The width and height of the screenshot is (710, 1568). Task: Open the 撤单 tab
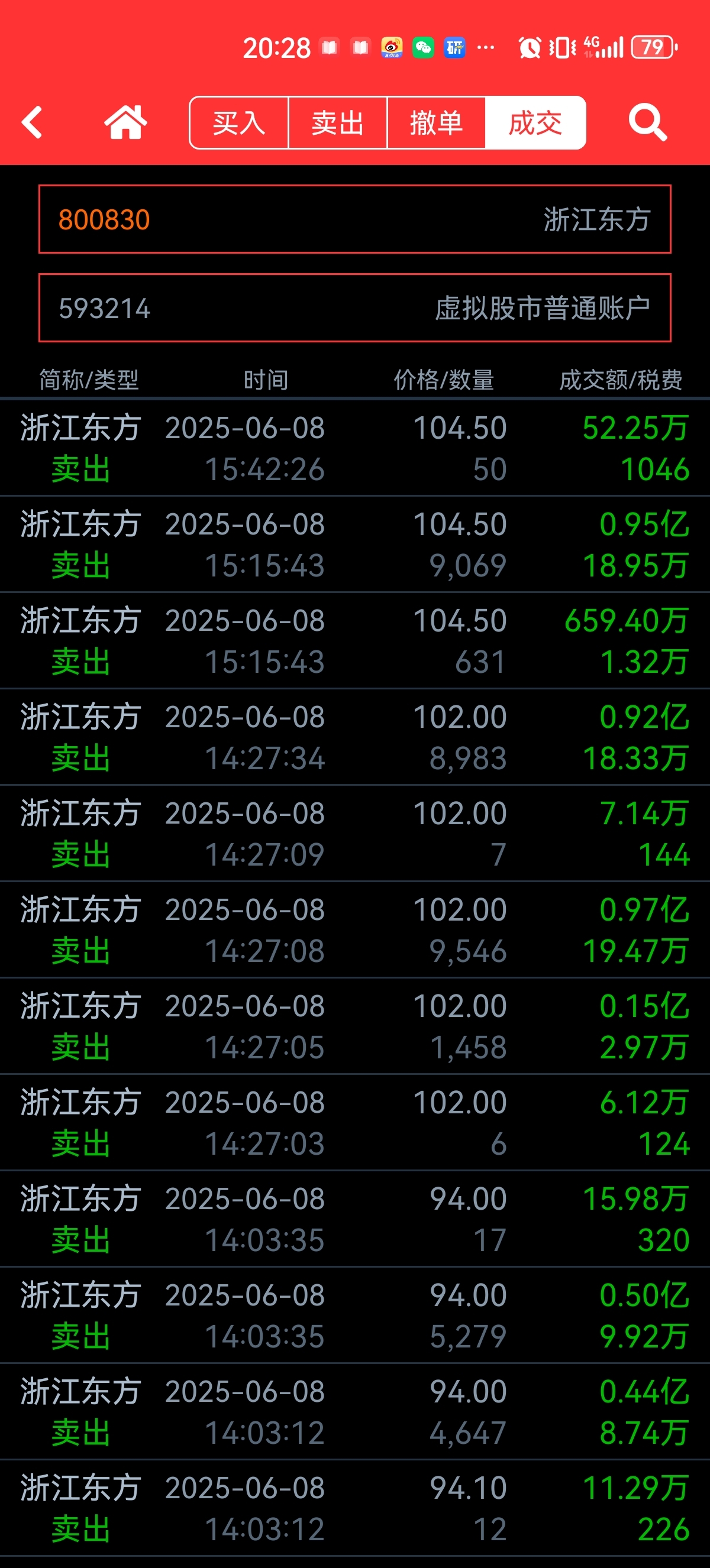[x=437, y=122]
